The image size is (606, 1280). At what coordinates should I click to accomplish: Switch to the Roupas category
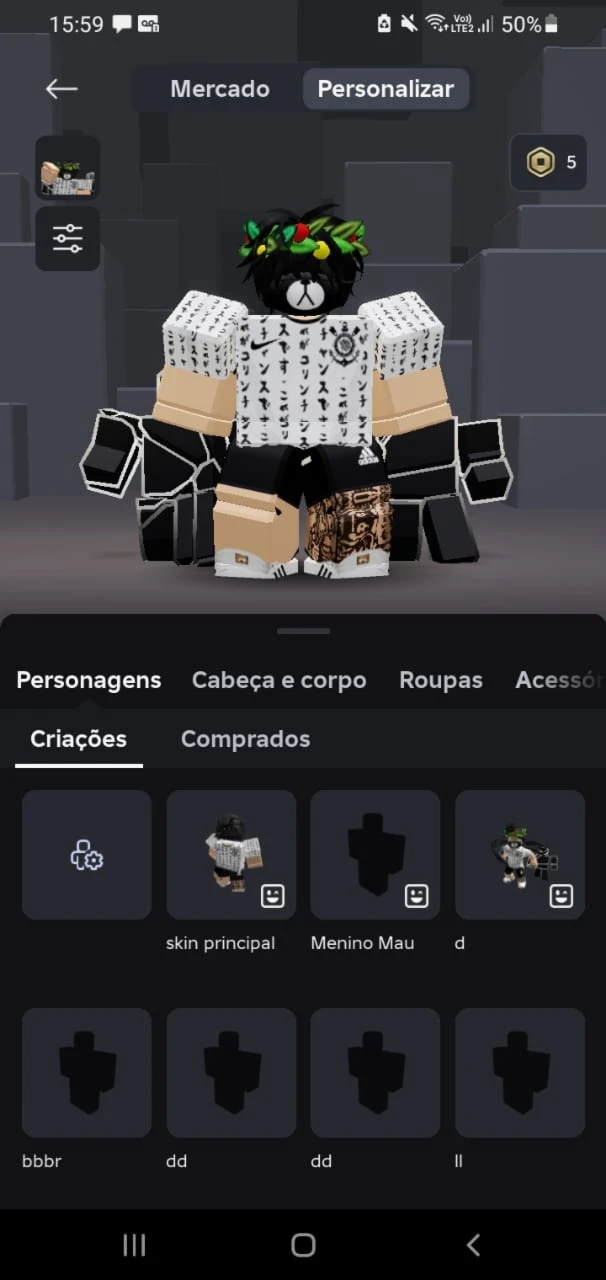pyautogui.click(x=441, y=680)
